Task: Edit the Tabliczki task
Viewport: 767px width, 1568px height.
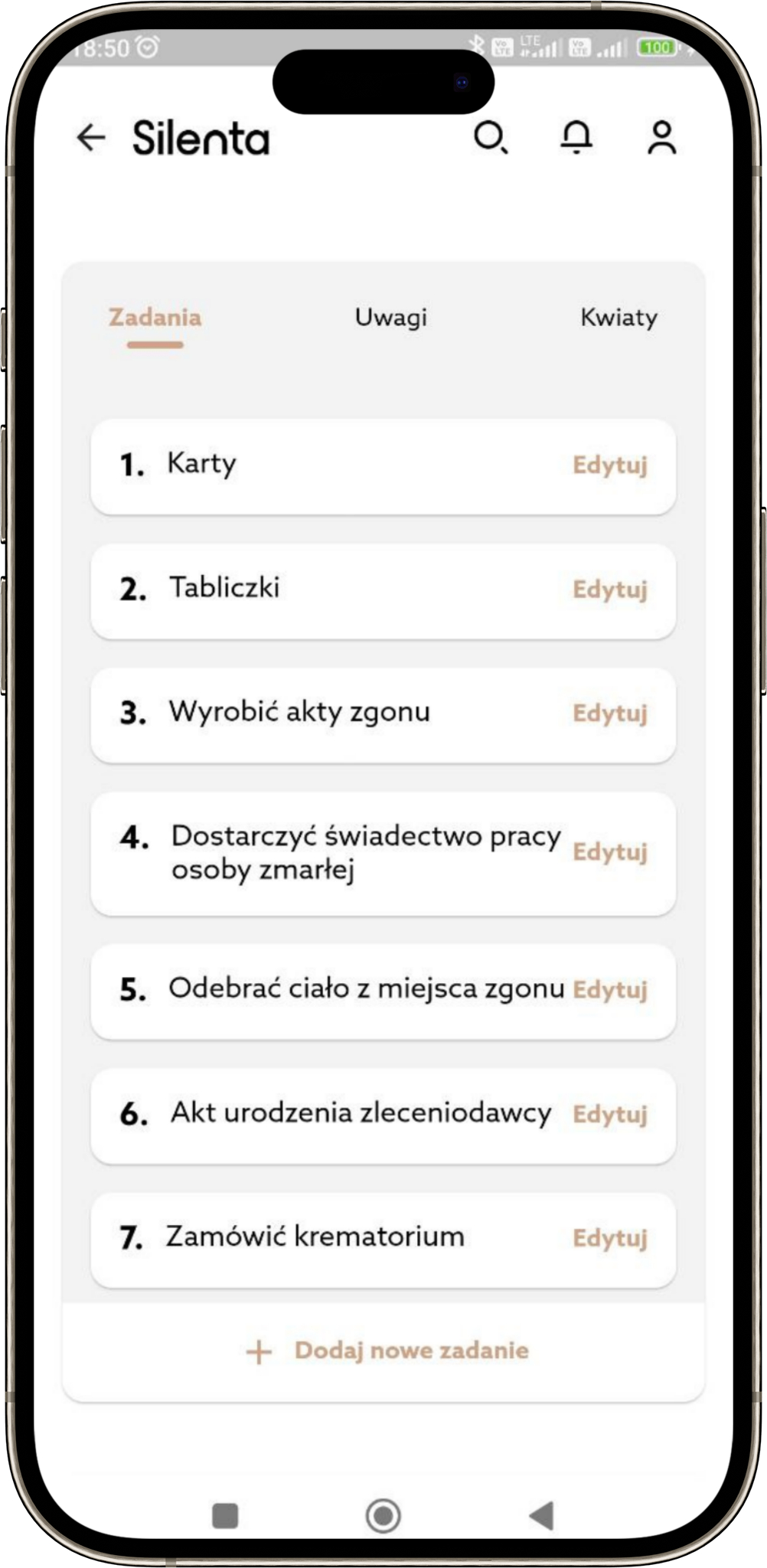Action: 610,590
